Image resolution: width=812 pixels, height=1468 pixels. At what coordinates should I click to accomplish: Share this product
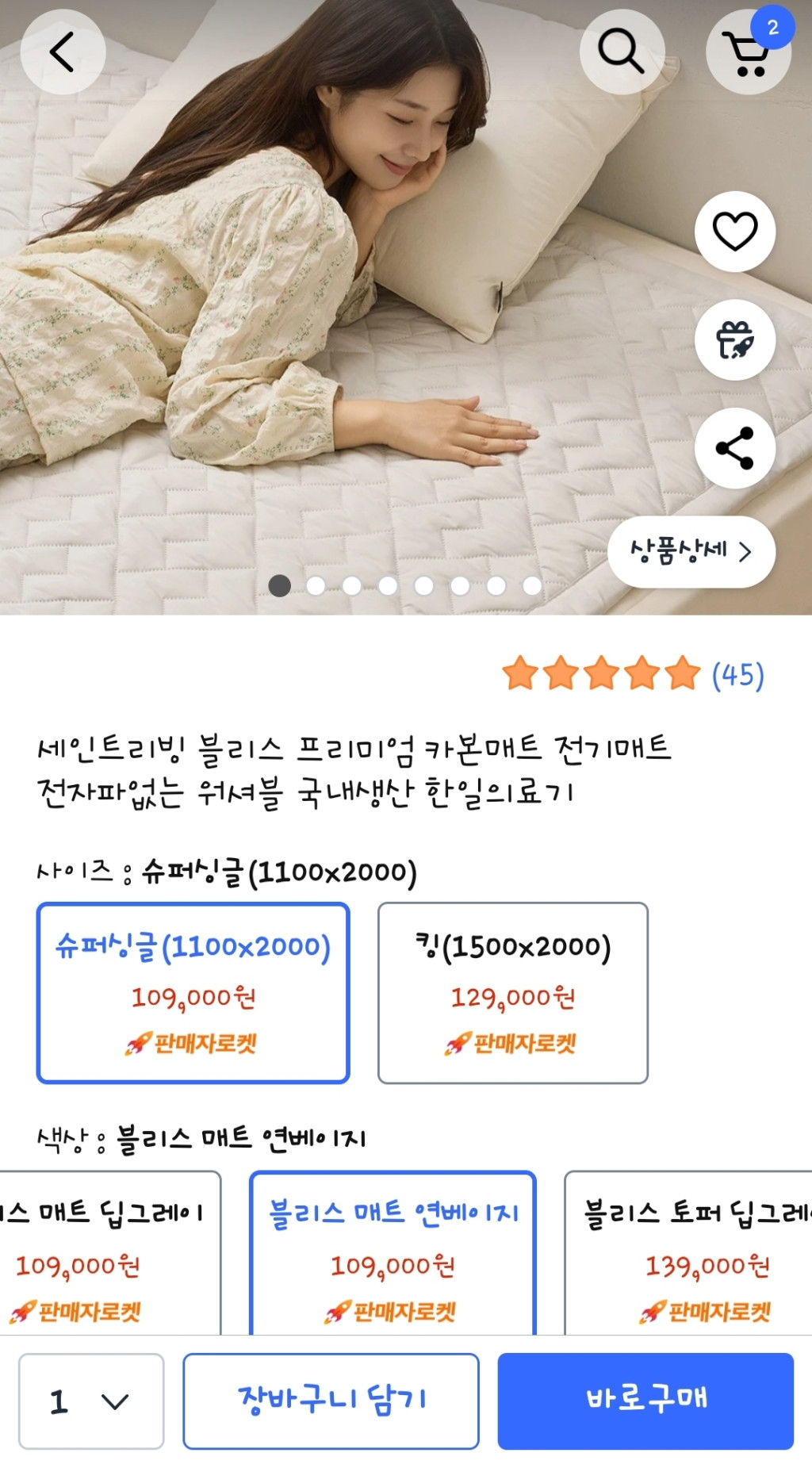click(735, 448)
